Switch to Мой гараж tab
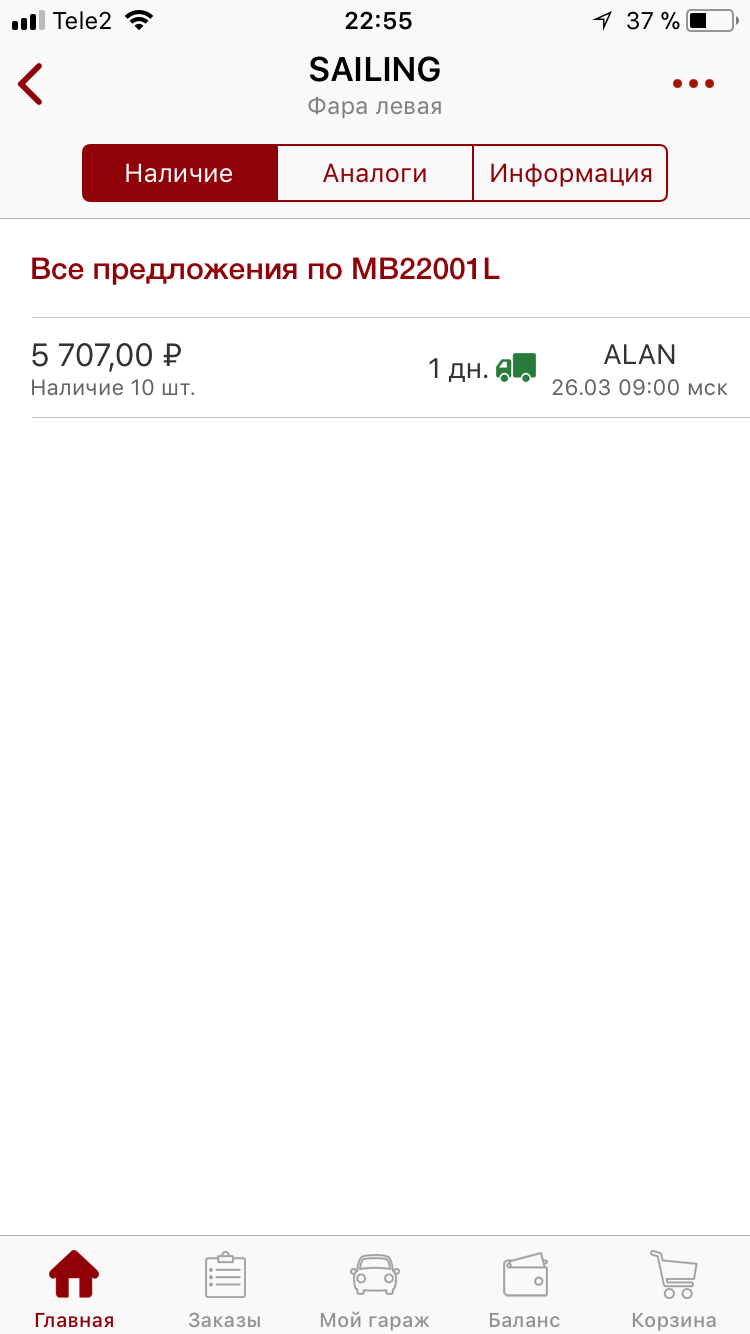 point(375,1288)
